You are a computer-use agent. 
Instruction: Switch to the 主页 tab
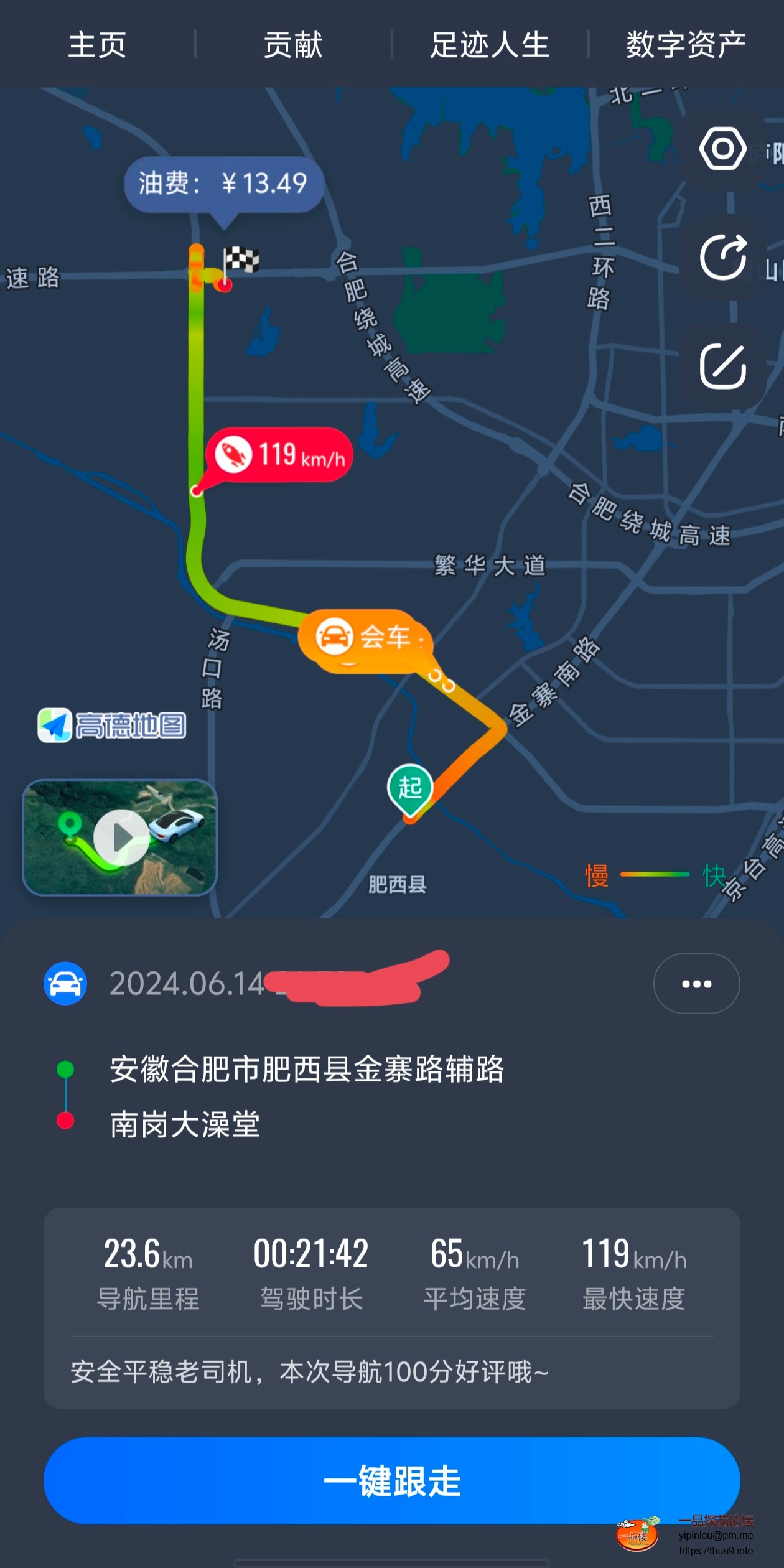coord(97,45)
